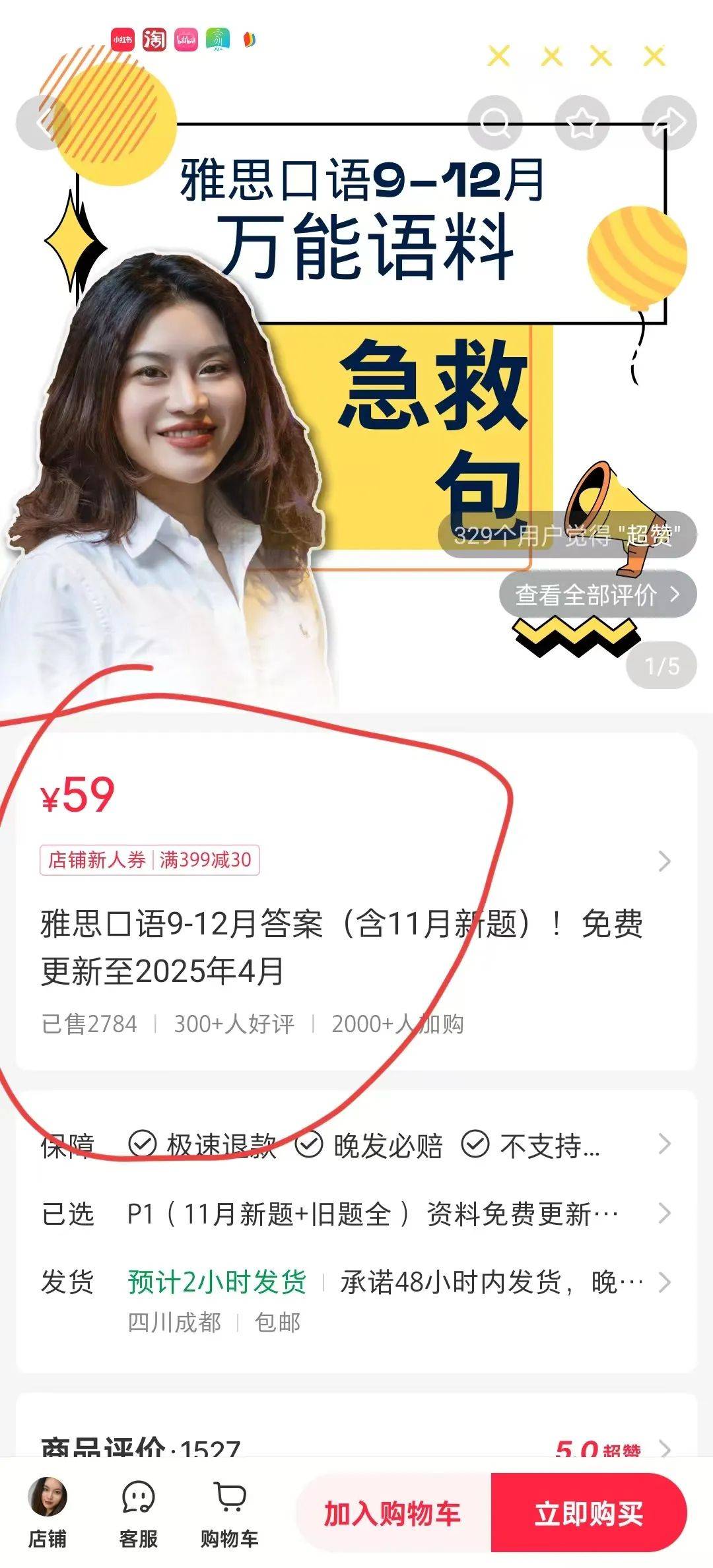Open the 329个用户觉得超赞 badge
Screen dimensions: 713x1568
[566, 535]
